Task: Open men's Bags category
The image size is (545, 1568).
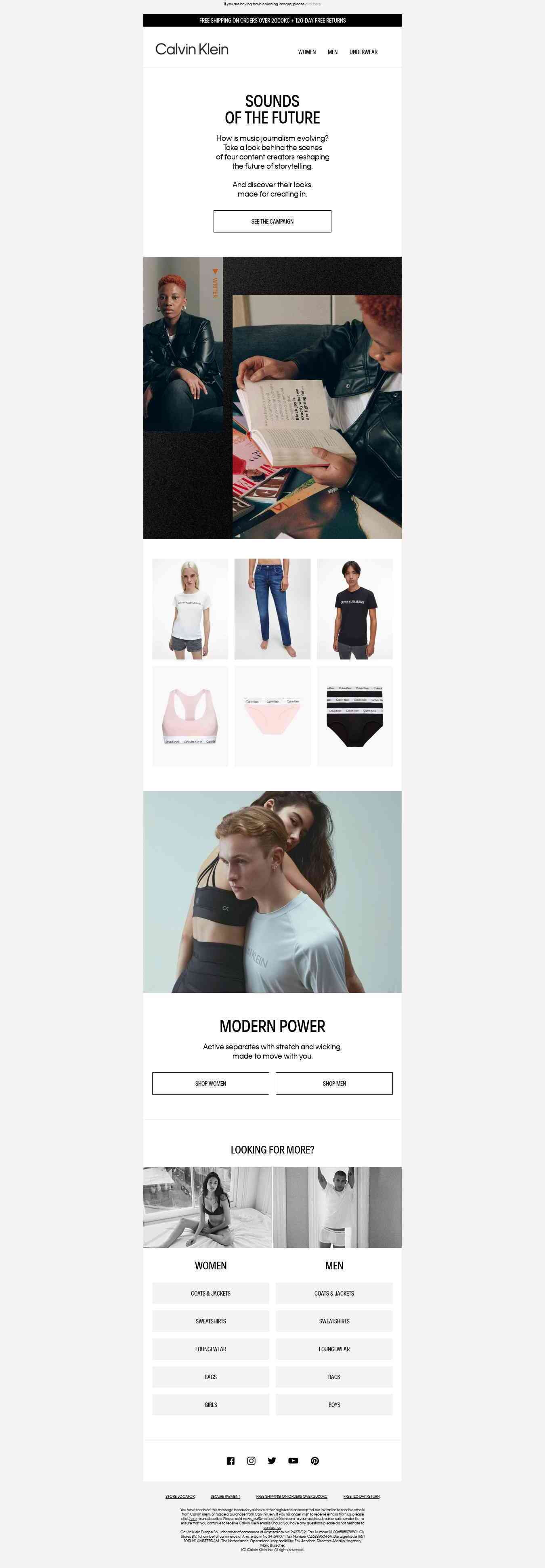Action: (334, 1377)
